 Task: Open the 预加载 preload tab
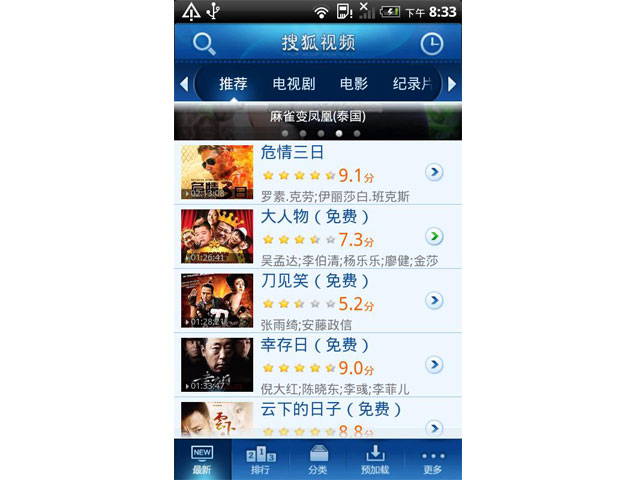pos(376,460)
